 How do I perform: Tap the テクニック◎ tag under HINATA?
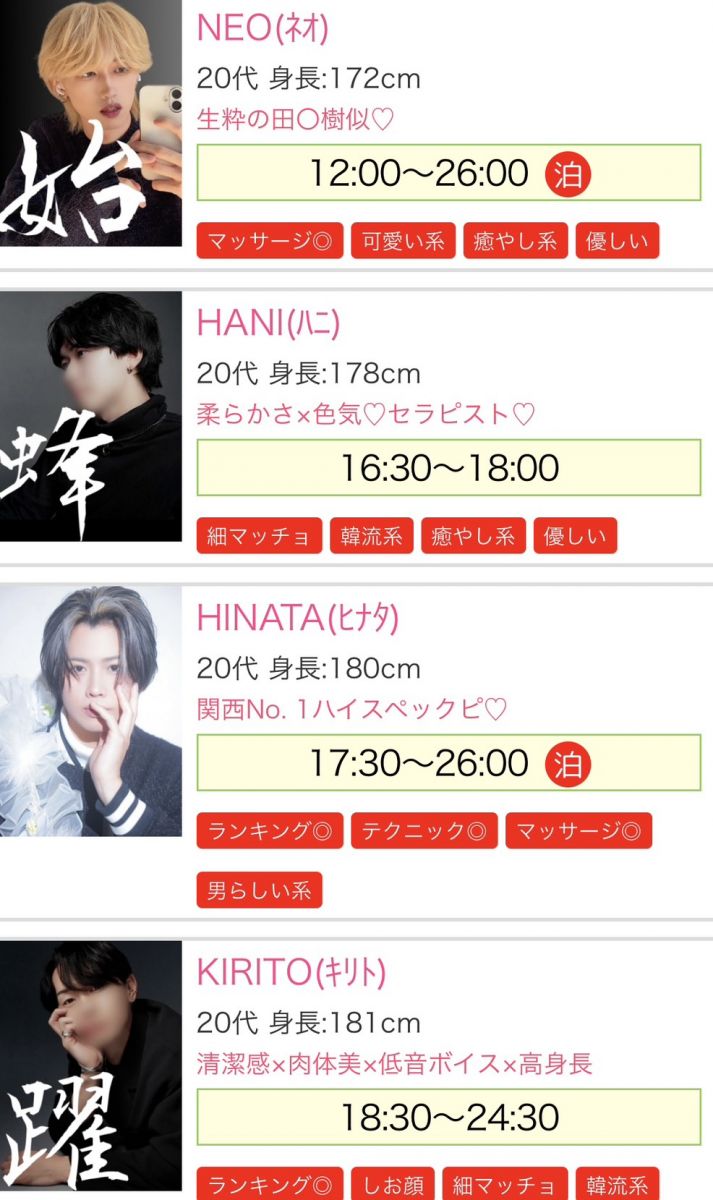424,831
